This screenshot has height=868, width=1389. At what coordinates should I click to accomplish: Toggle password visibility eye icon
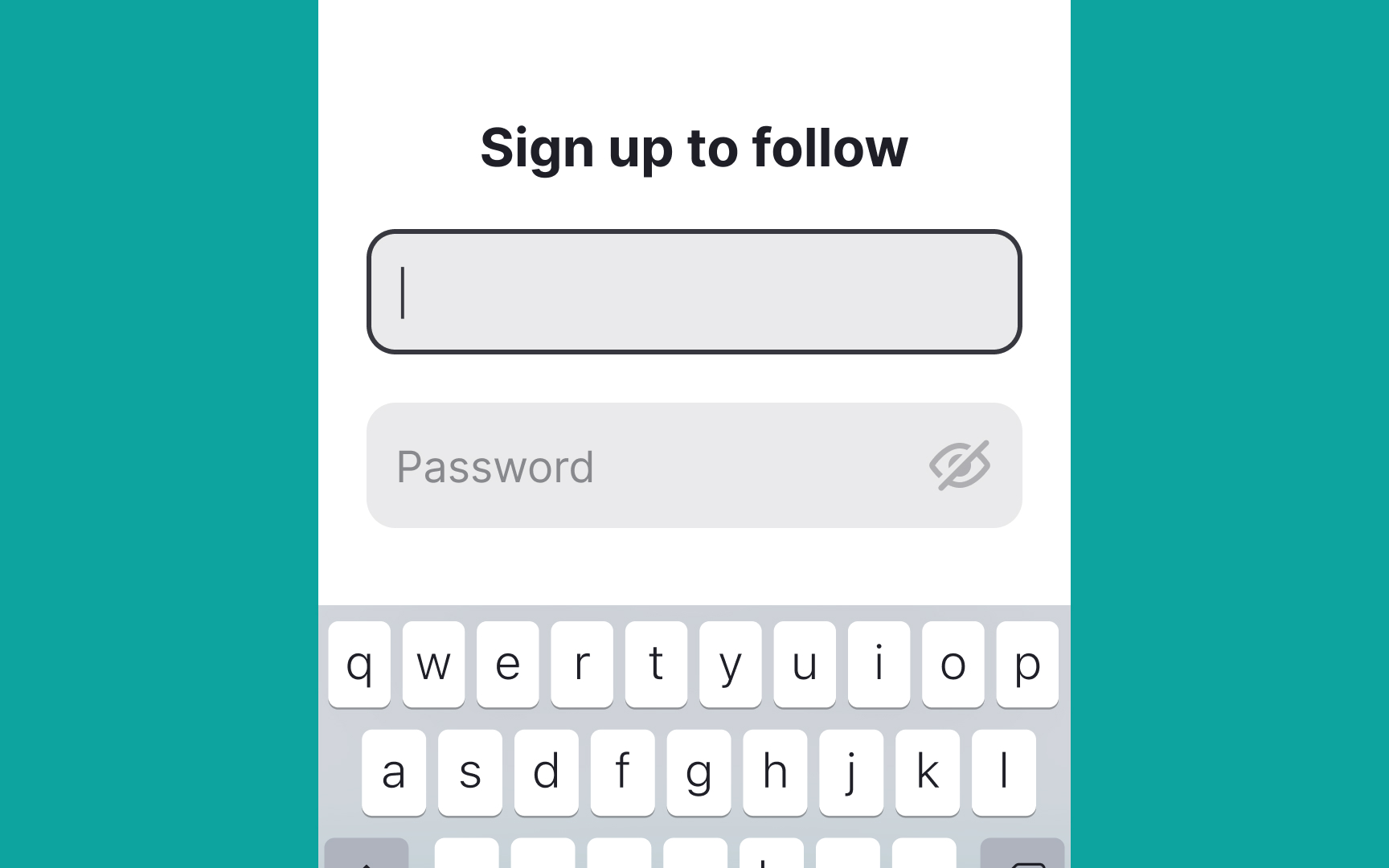tap(959, 465)
